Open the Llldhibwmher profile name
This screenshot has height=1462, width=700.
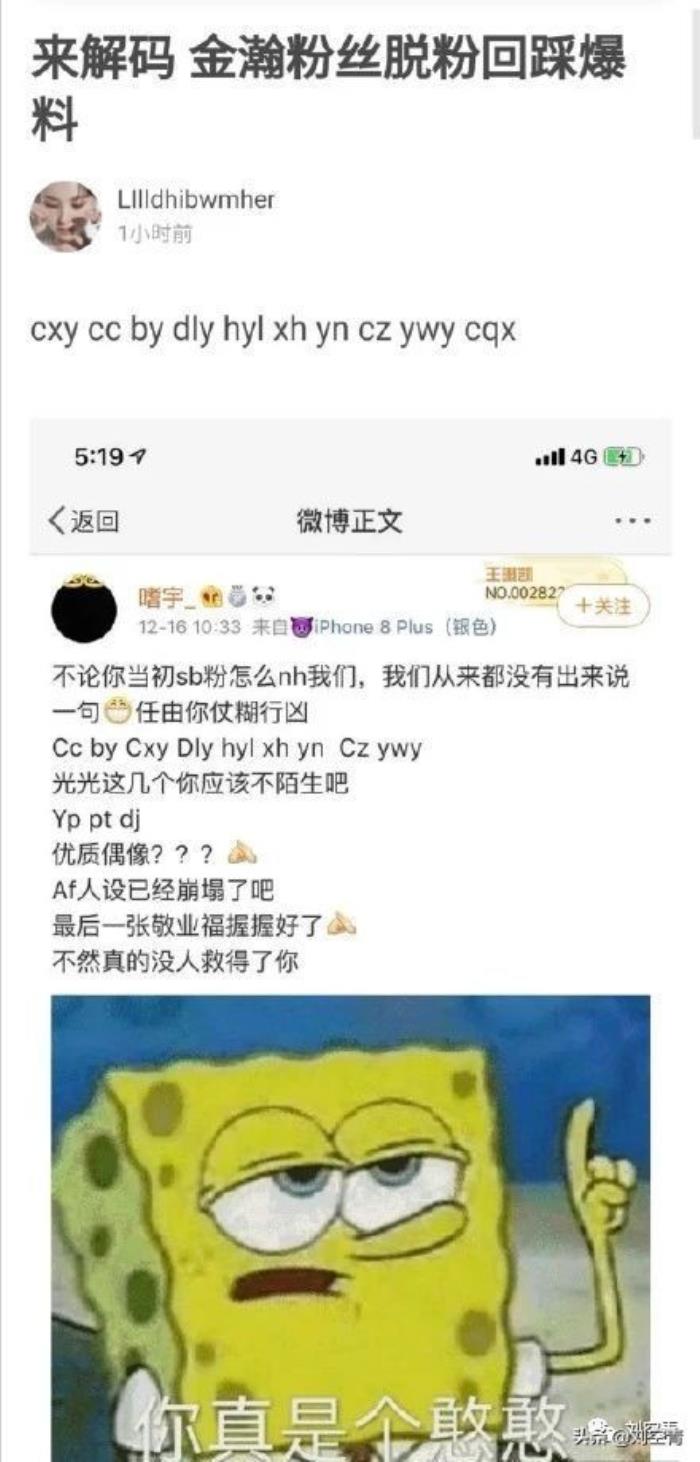coord(195,200)
